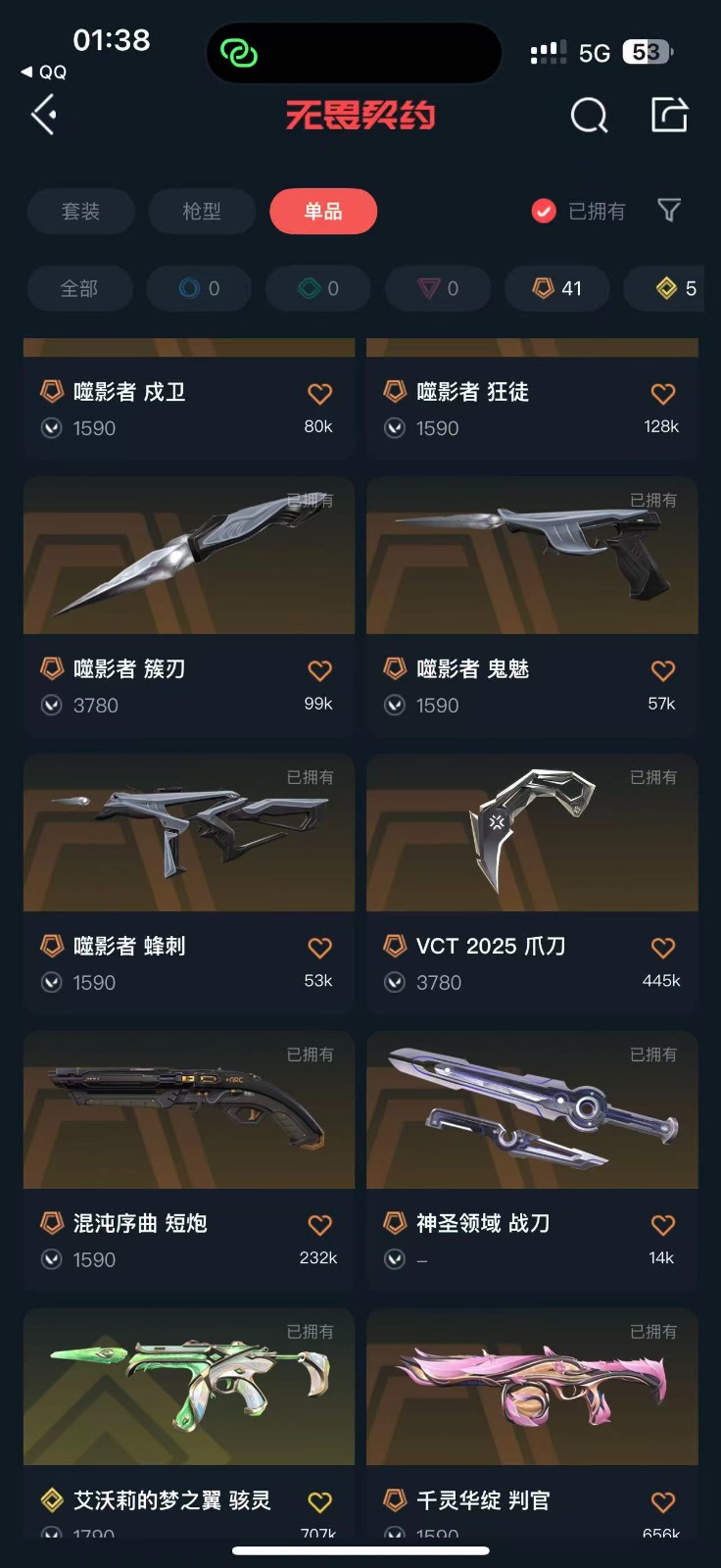Open the VCT 2025 爪刀 card

coord(532,883)
